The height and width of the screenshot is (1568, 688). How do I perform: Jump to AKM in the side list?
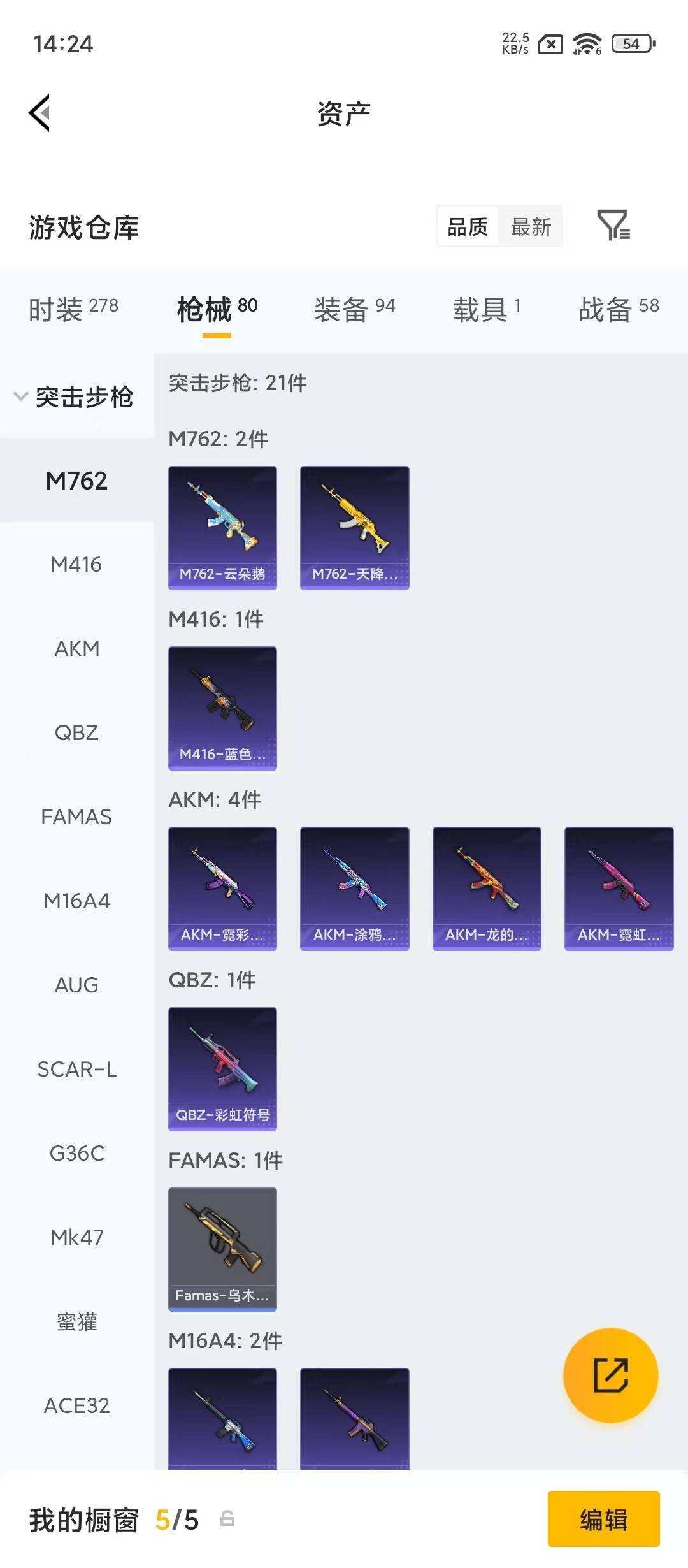pos(76,648)
